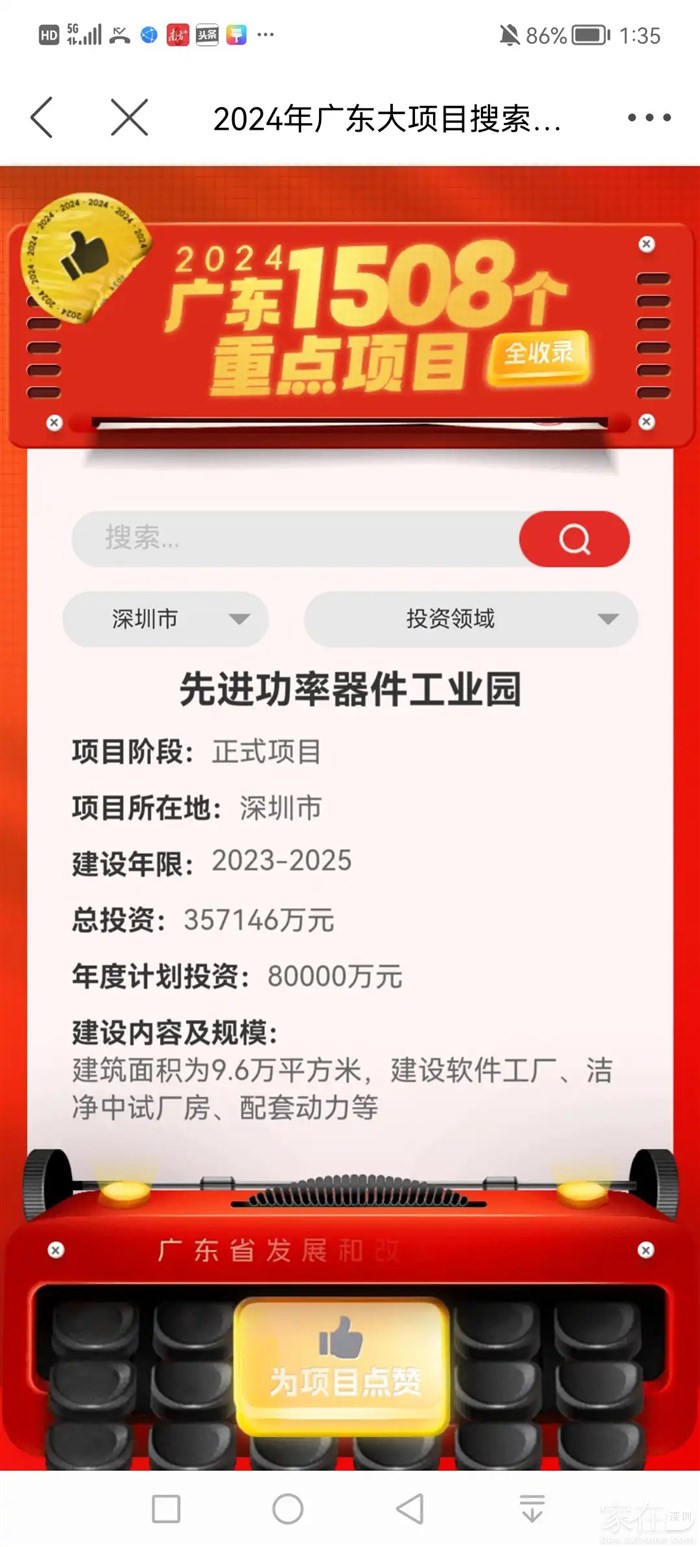
Task: Like the project with 为项目点赞
Action: click(343, 1365)
